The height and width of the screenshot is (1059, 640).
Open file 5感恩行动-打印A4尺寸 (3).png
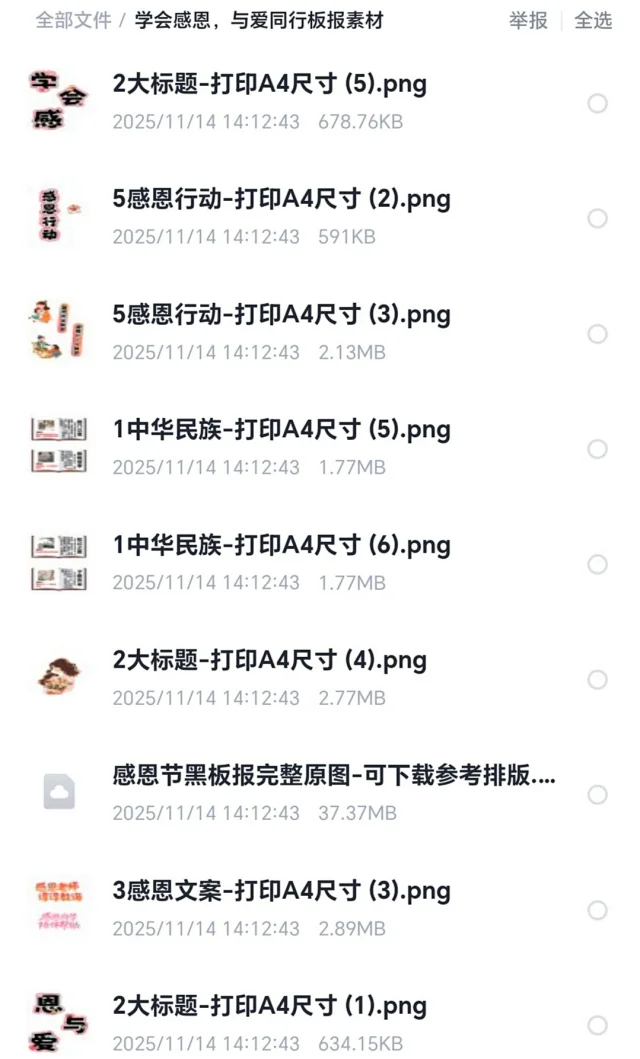[x=282, y=315]
